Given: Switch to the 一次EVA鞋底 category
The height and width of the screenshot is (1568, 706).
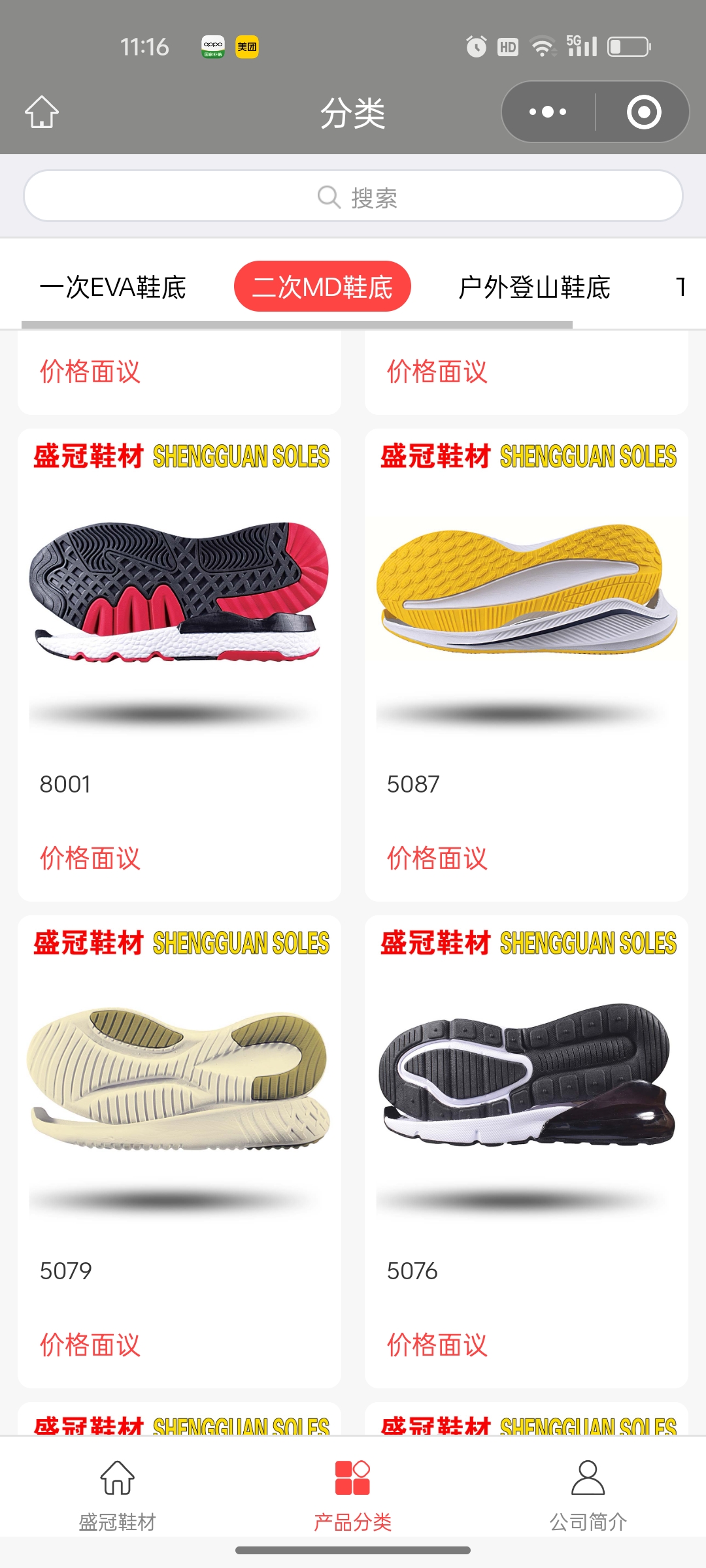Looking at the screenshot, I should click(113, 287).
